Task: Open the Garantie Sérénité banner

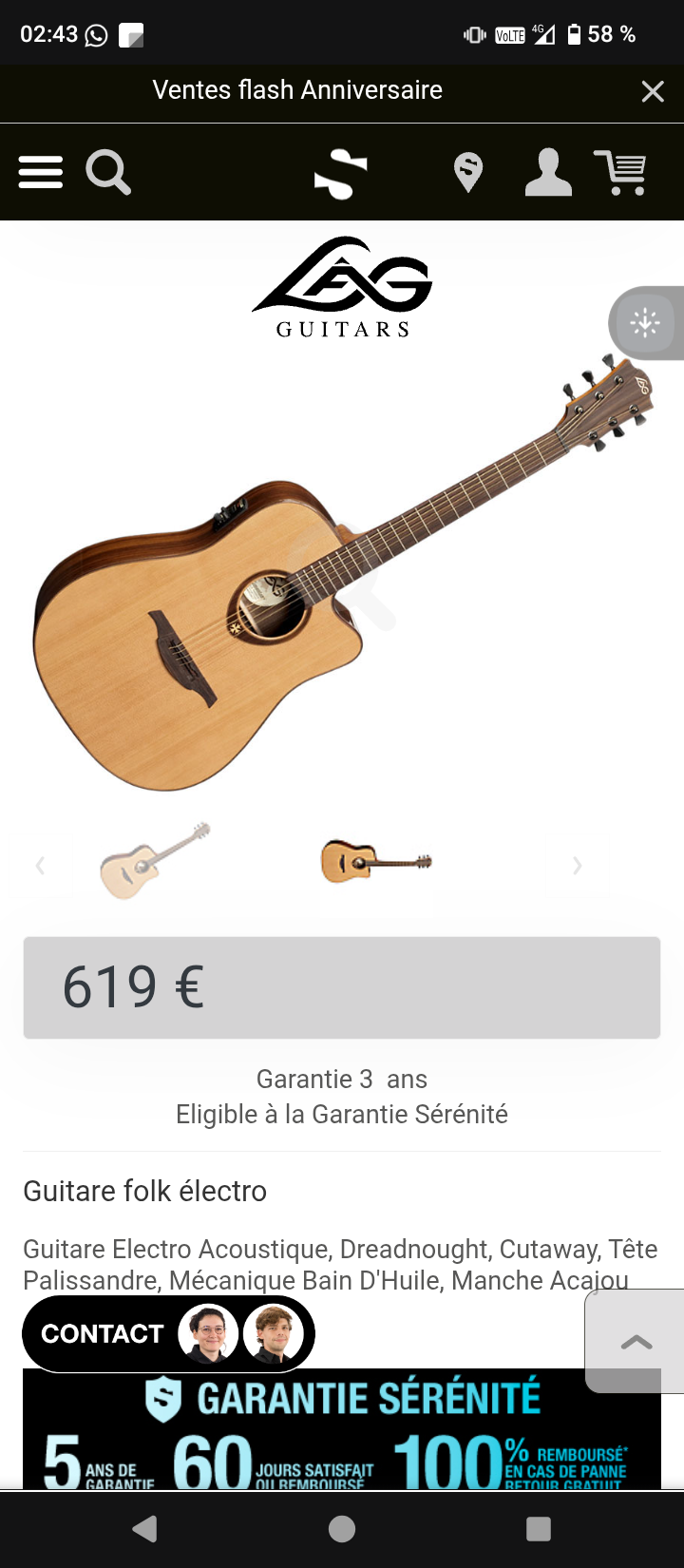Action: coord(342,1430)
